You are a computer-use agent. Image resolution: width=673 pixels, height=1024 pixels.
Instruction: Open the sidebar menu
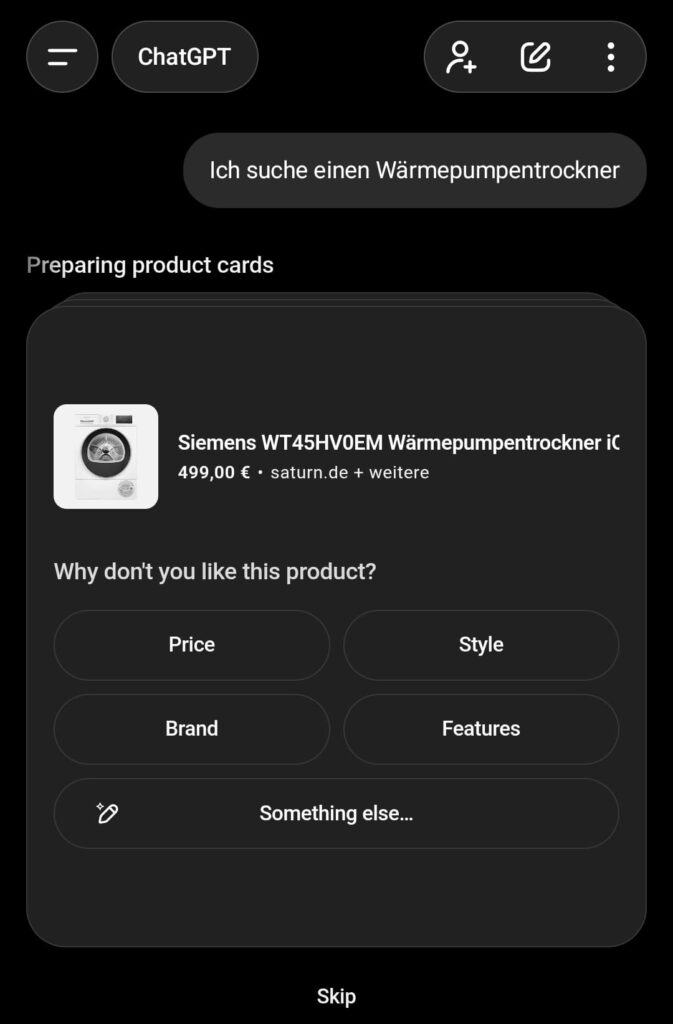click(x=62, y=57)
